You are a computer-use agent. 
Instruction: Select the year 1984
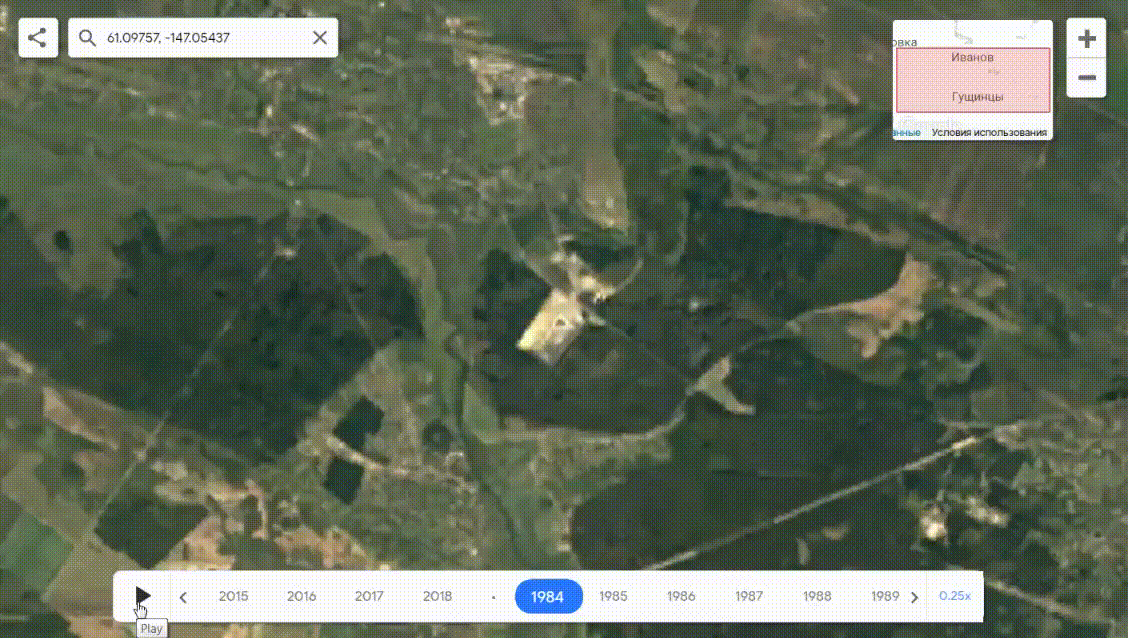point(547,597)
